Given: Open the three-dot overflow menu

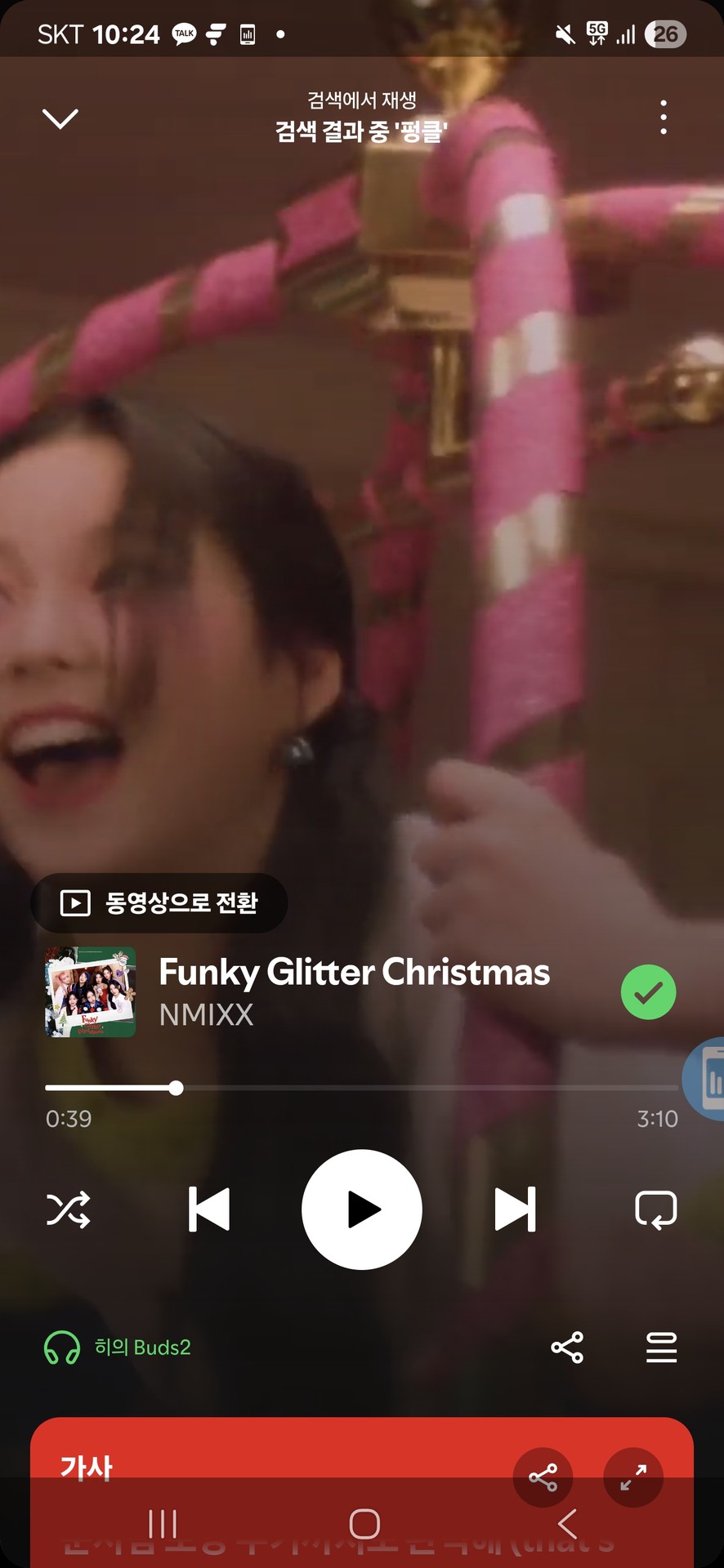Looking at the screenshot, I should (663, 118).
